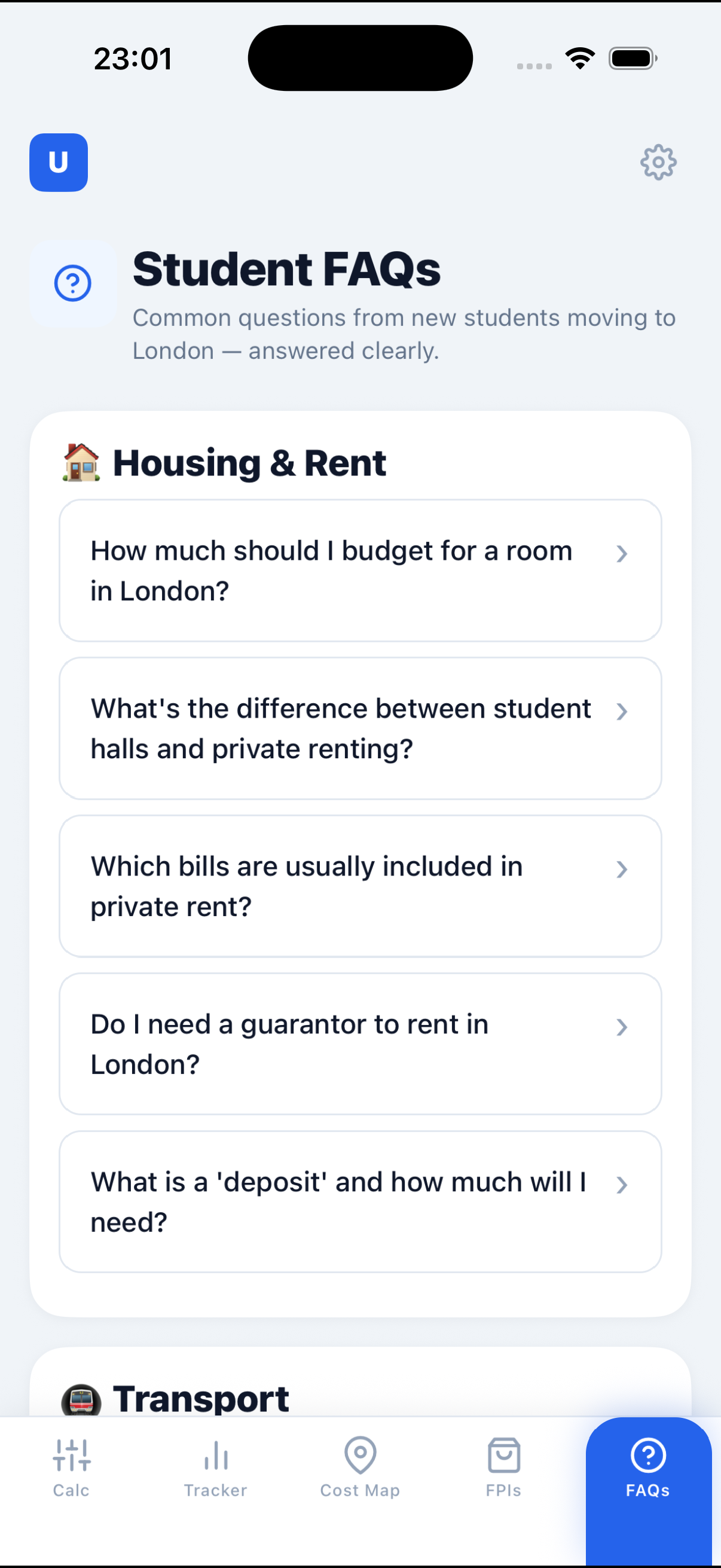Select the FAQs question-mark icon
This screenshot has height=1568, width=721.
pyautogui.click(x=647, y=1455)
